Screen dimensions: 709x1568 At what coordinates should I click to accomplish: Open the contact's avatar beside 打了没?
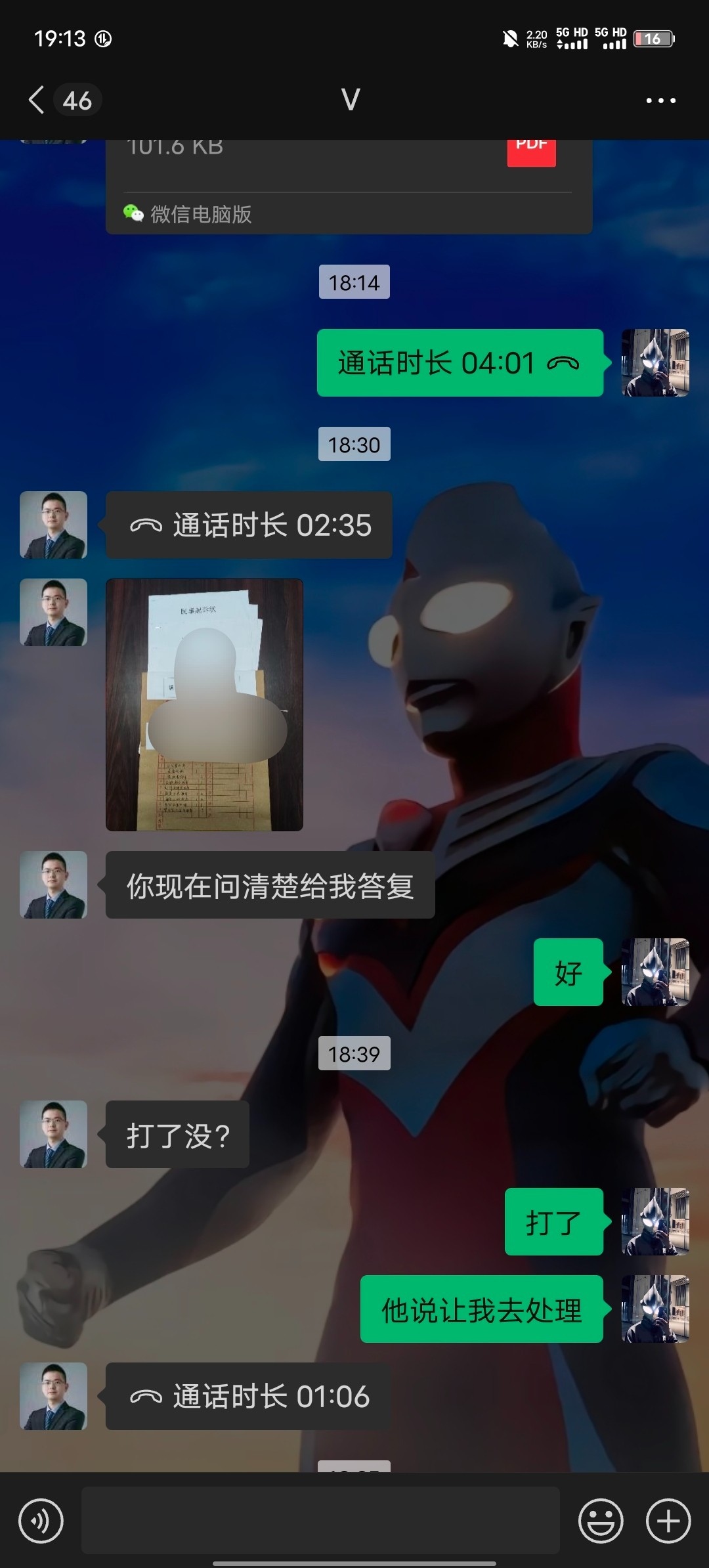click(x=53, y=1134)
